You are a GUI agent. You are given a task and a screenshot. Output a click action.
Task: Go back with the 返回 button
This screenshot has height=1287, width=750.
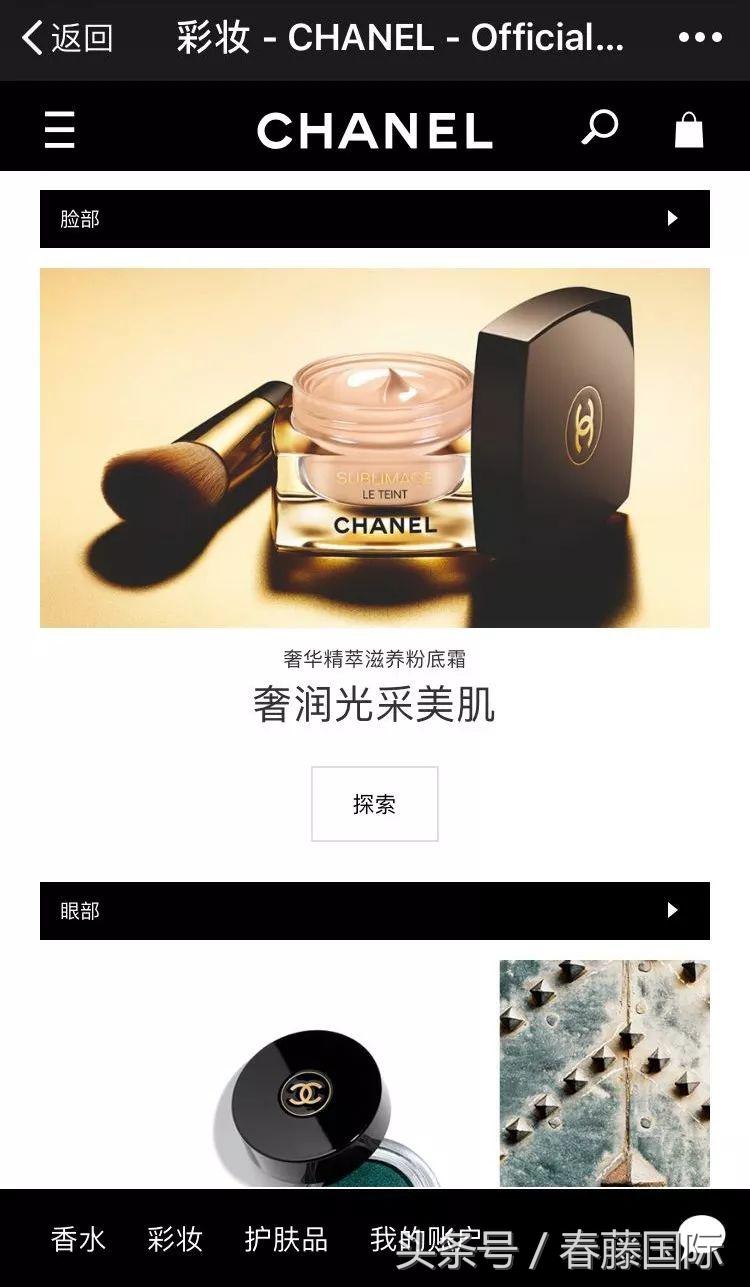[67, 39]
